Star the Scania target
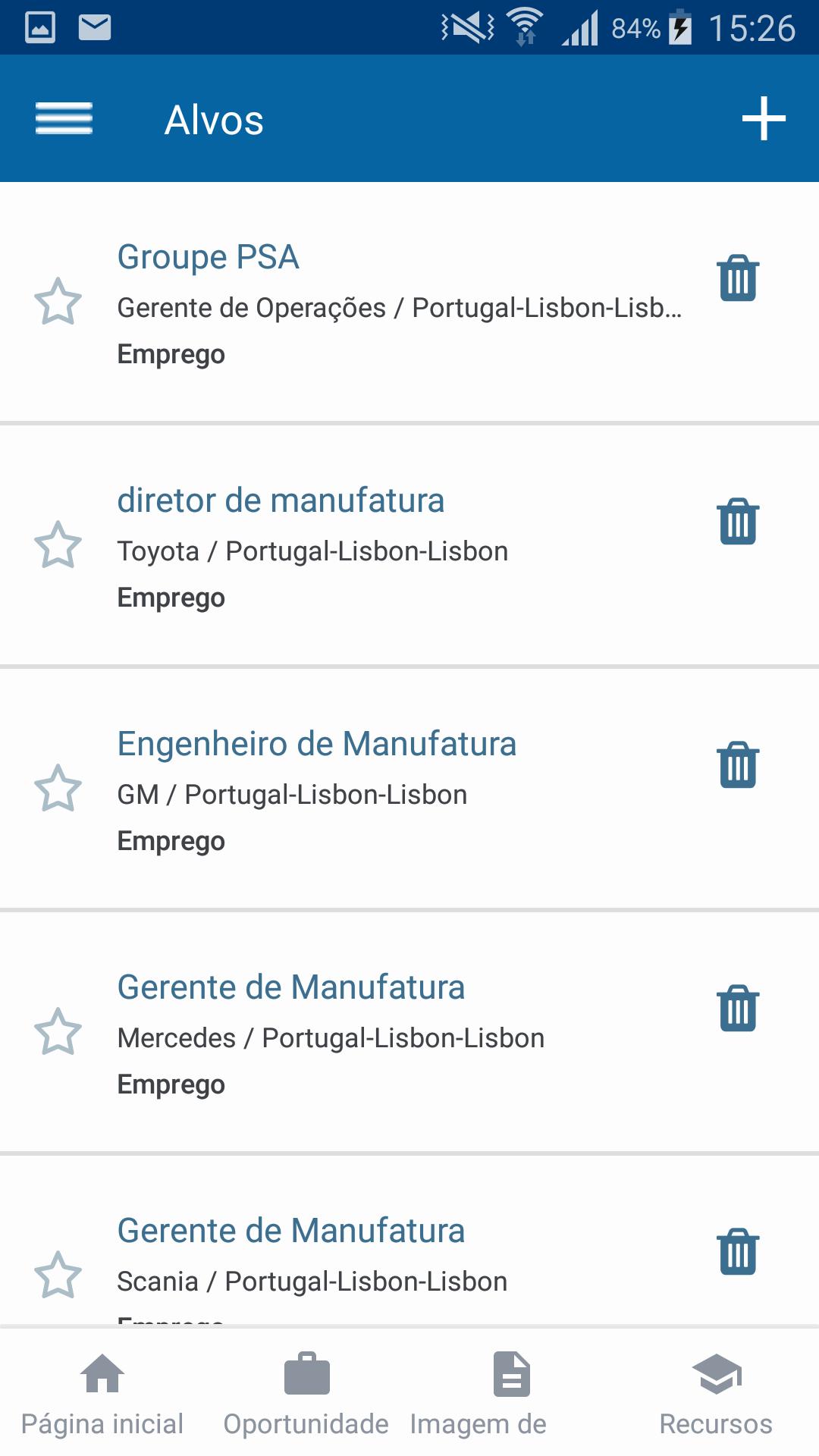Viewport: 819px width, 1456px height. pos(58,1276)
